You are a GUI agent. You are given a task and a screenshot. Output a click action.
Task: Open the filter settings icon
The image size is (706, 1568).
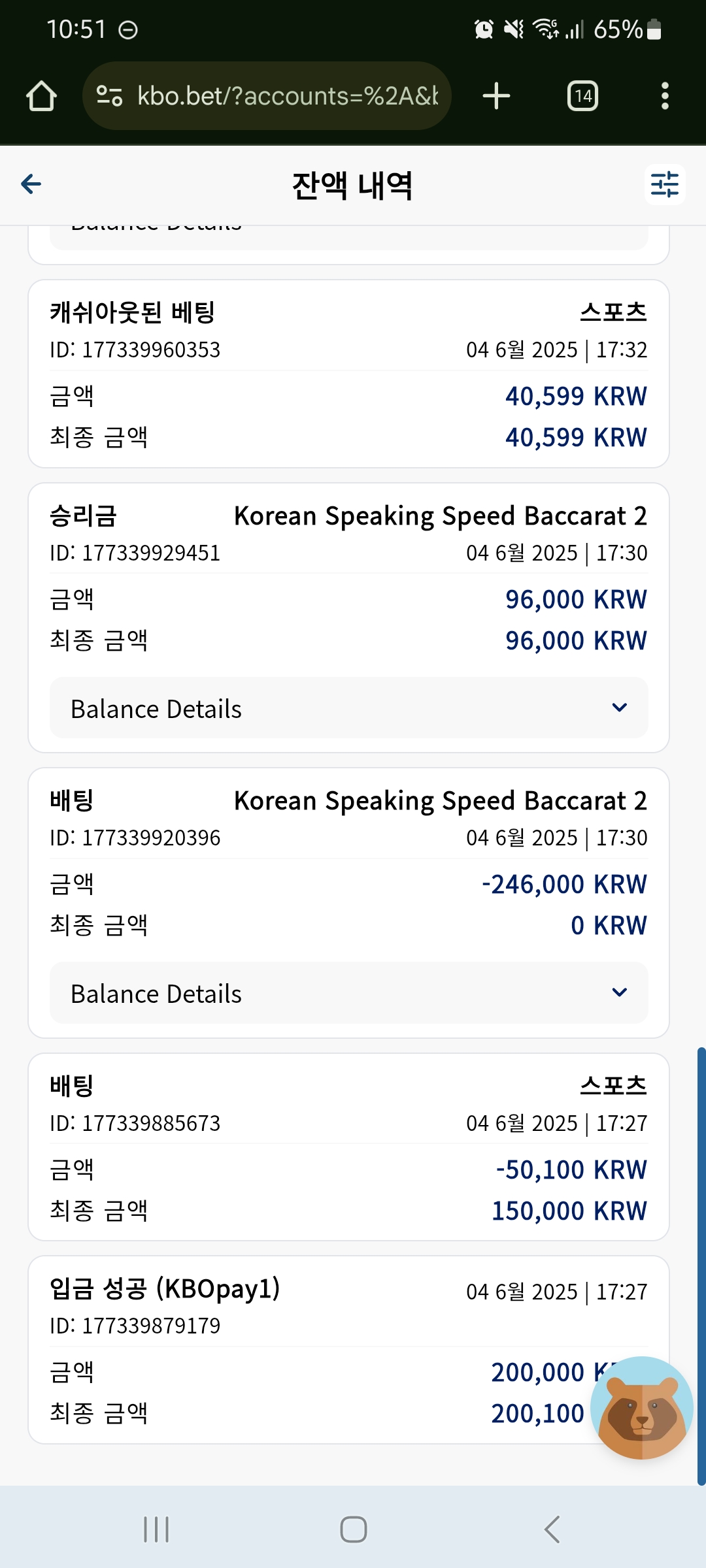pos(665,184)
